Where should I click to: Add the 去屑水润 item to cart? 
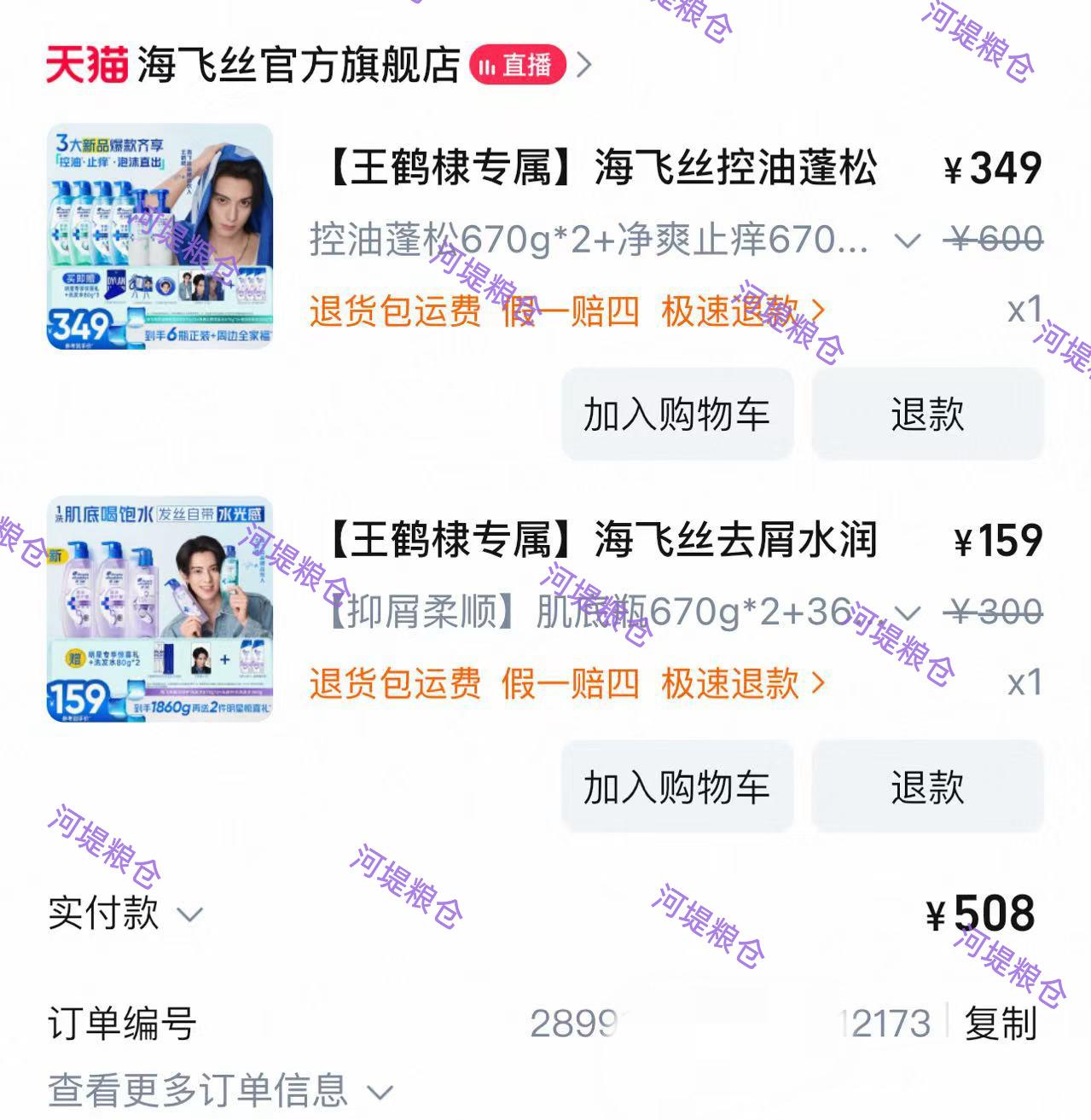click(x=677, y=786)
